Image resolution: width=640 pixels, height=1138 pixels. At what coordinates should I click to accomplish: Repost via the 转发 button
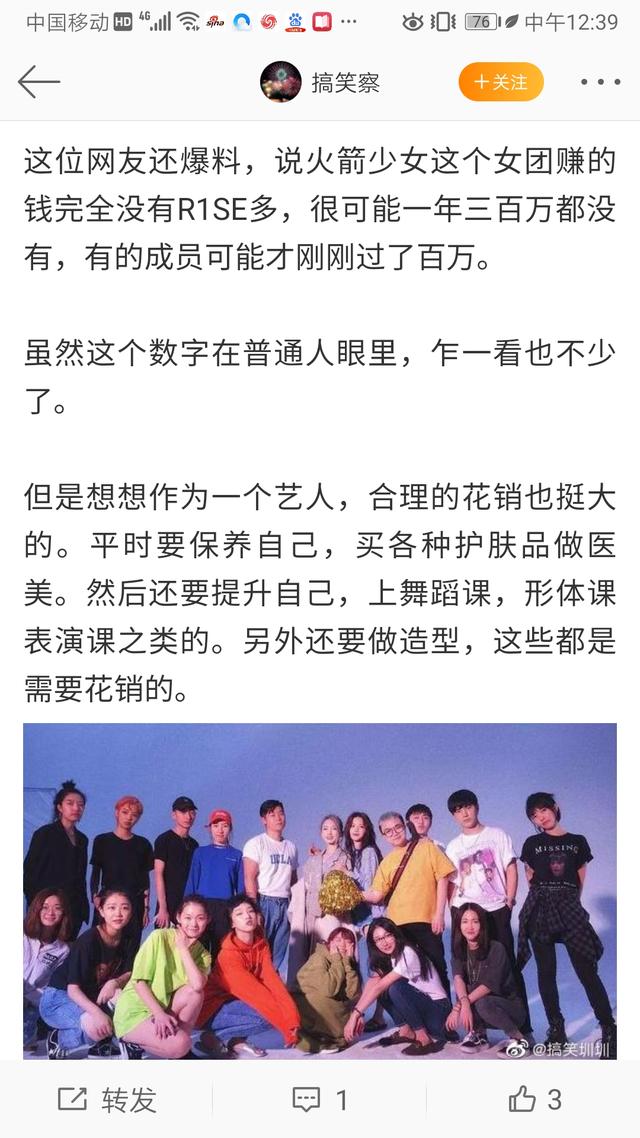tap(107, 1100)
